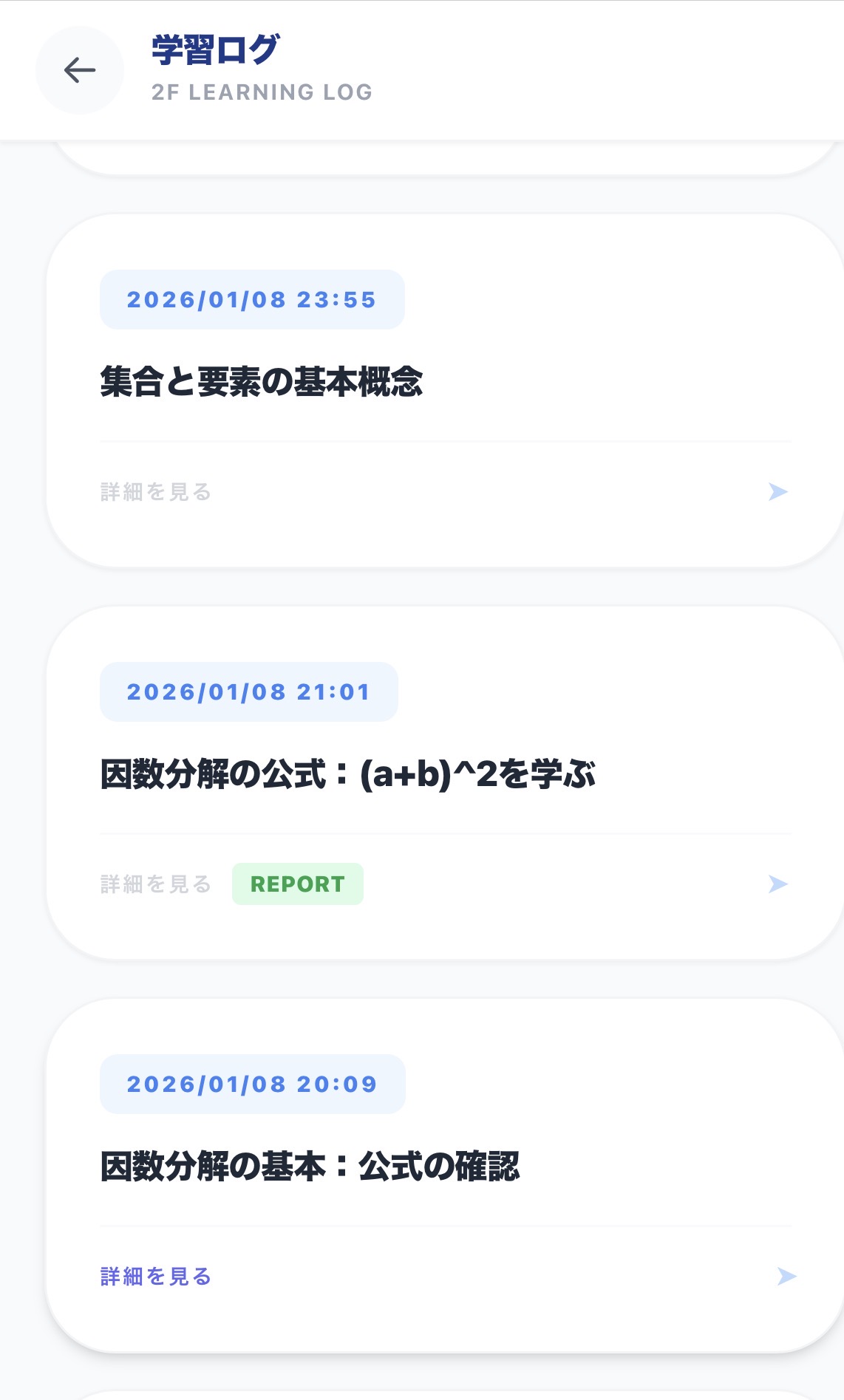844x1400 pixels.
Task: Open the 集合と要素の基本概念 log entry
Action: point(422,384)
